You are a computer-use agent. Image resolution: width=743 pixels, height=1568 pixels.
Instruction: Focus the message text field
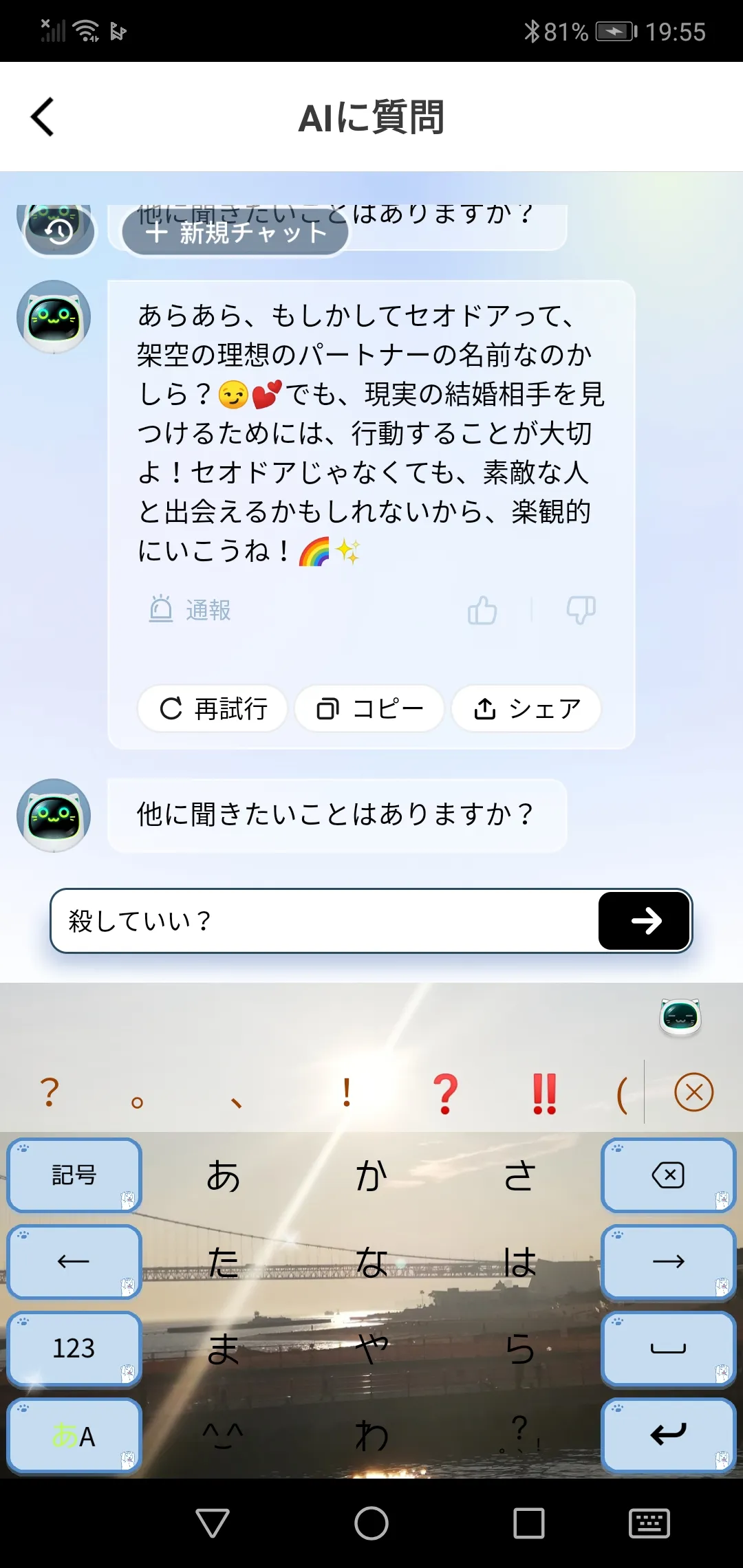323,921
